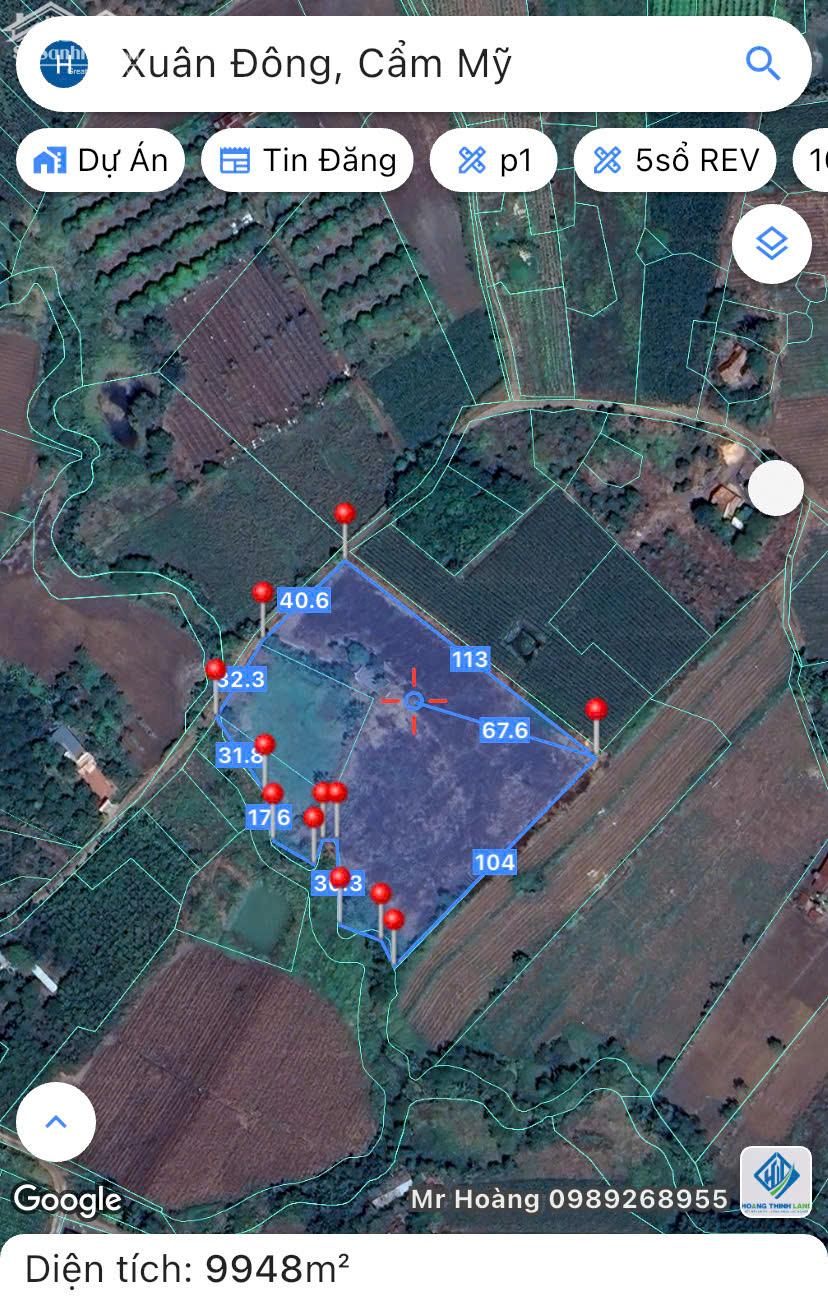
Task: Edit the Xuân Đông, Cẩm Mỹ search field
Action: 400,64
